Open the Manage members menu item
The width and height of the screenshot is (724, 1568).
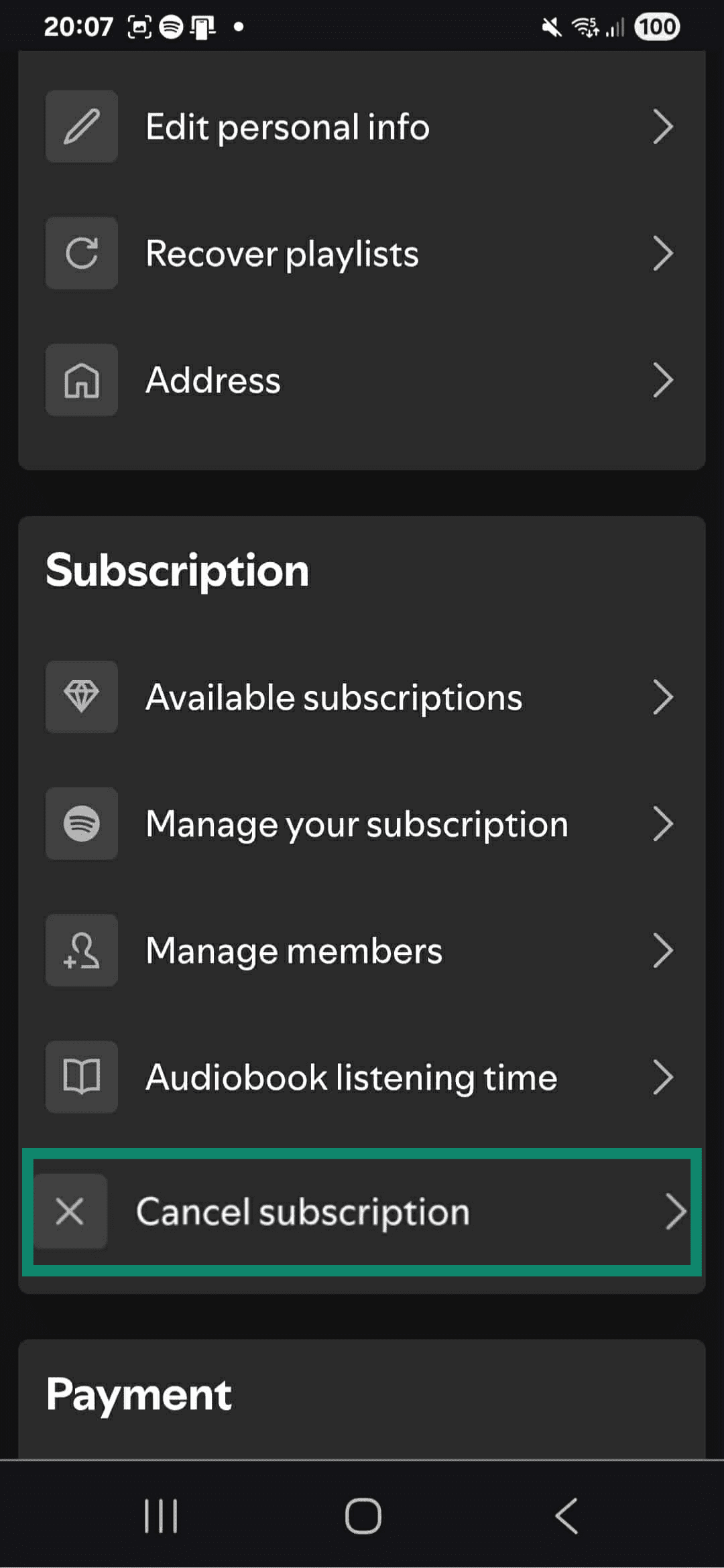pos(293,950)
